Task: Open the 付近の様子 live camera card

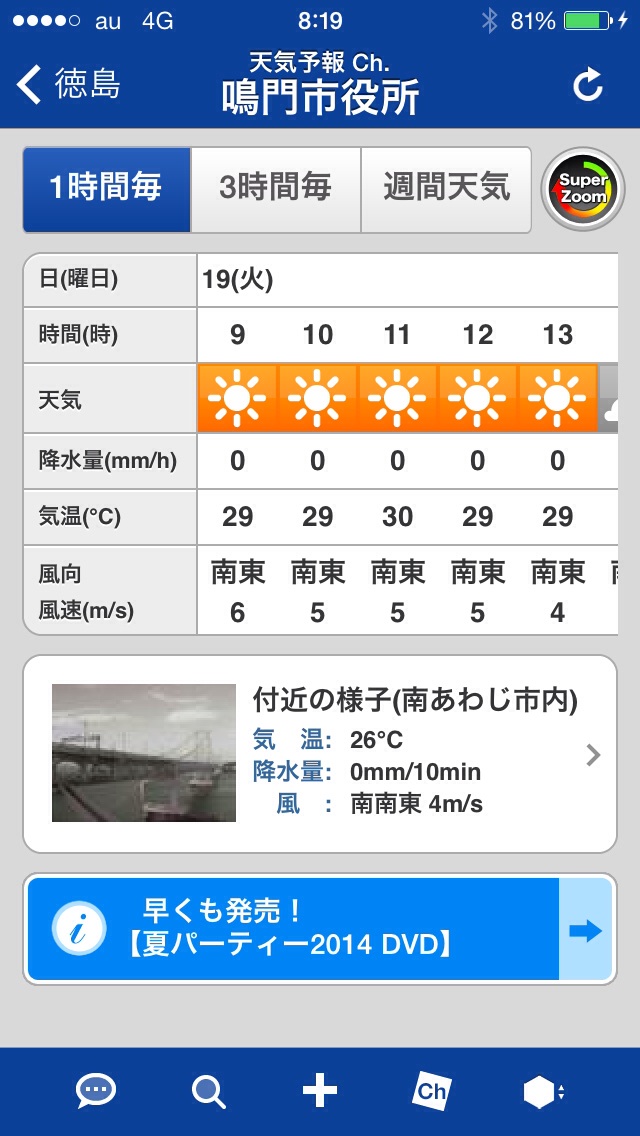Action: [x=320, y=754]
